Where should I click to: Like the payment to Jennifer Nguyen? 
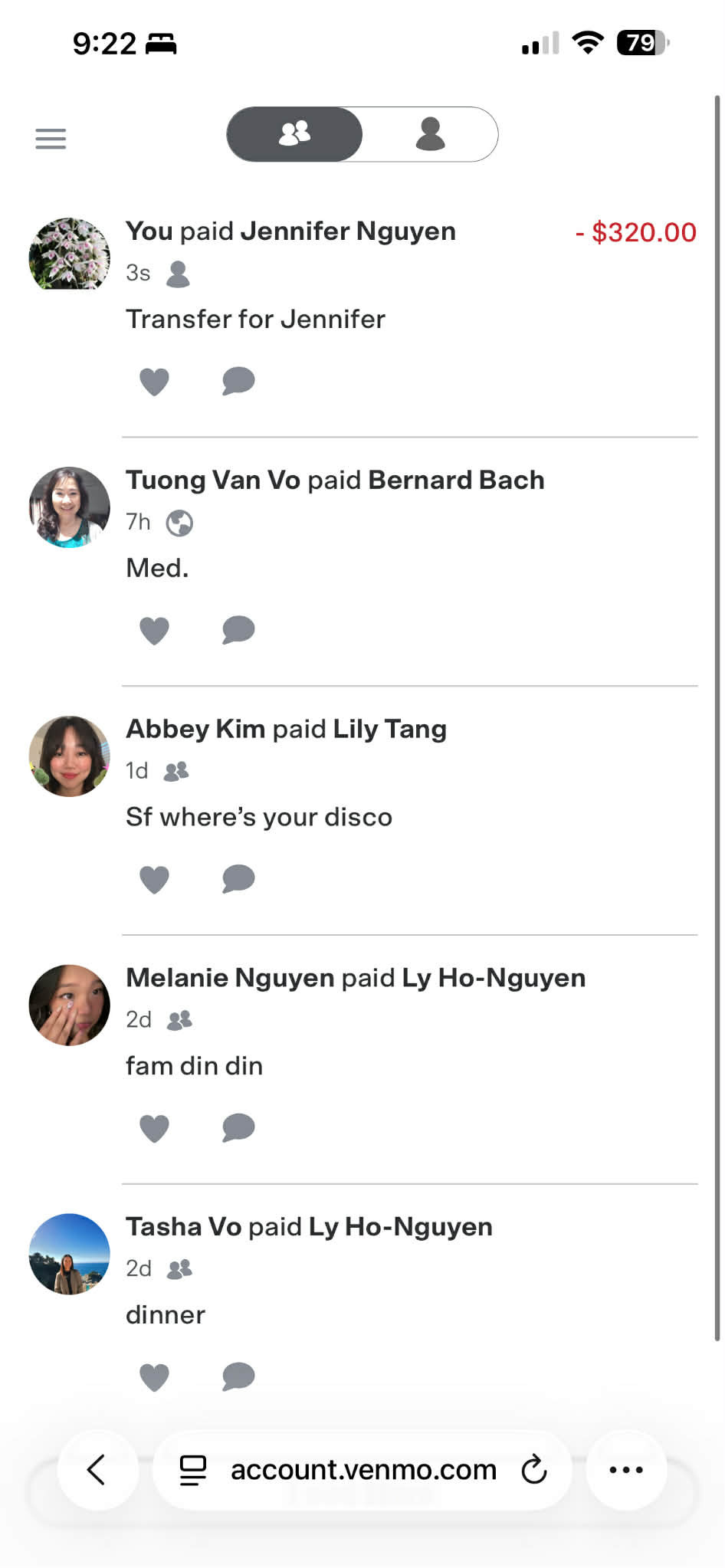(154, 381)
